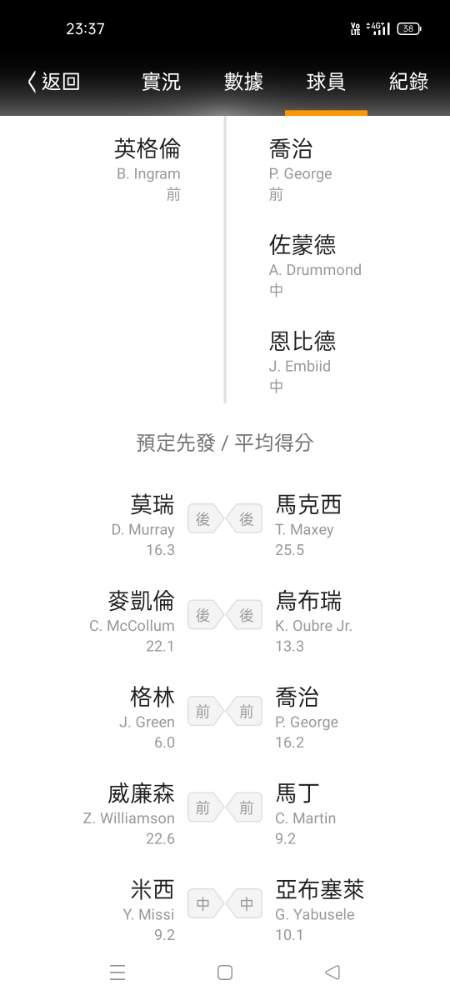This screenshot has width=450, height=1000.
Task: Go to the system home screen
Action: pos(224,972)
